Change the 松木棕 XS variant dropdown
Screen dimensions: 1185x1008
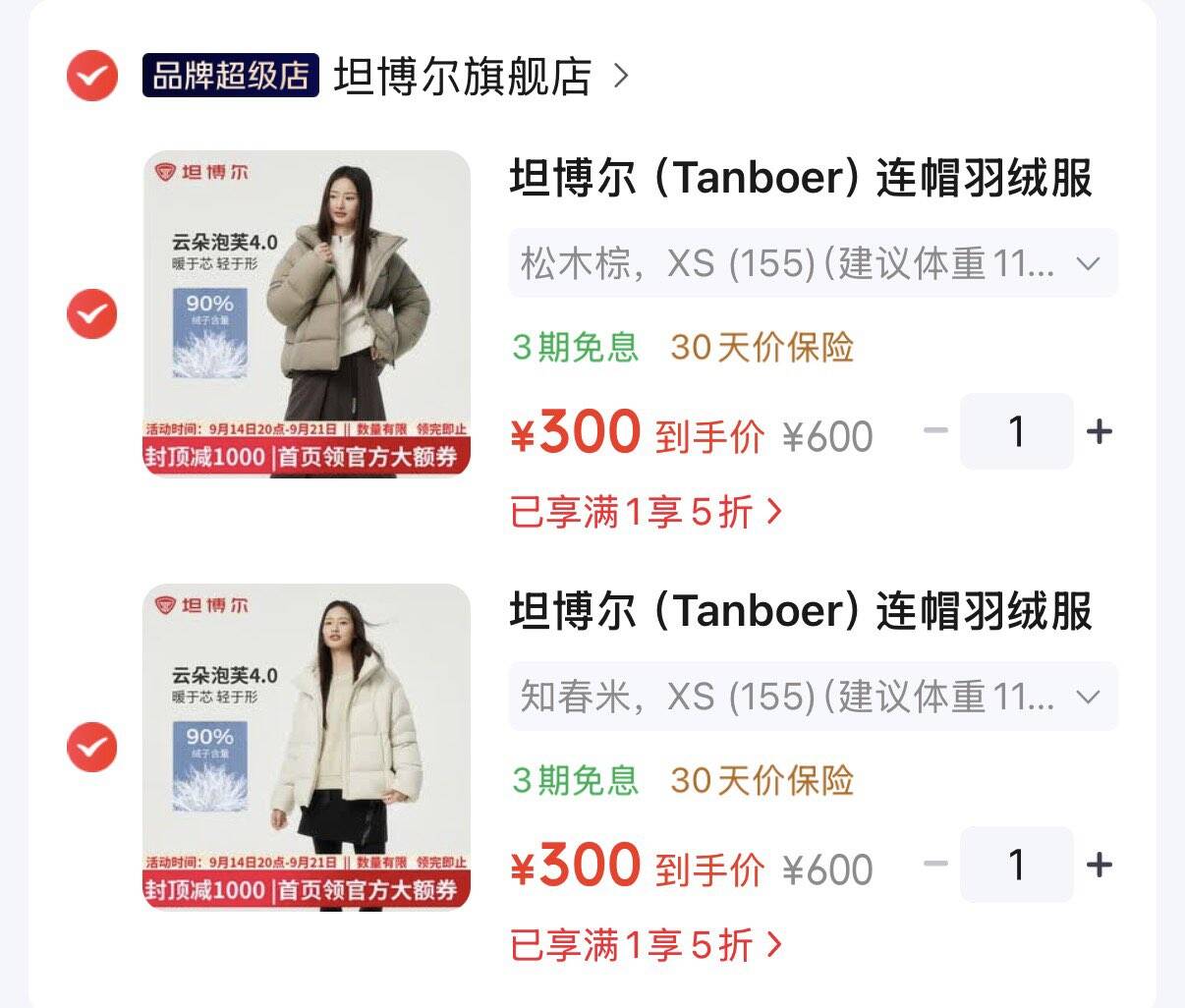(813, 263)
